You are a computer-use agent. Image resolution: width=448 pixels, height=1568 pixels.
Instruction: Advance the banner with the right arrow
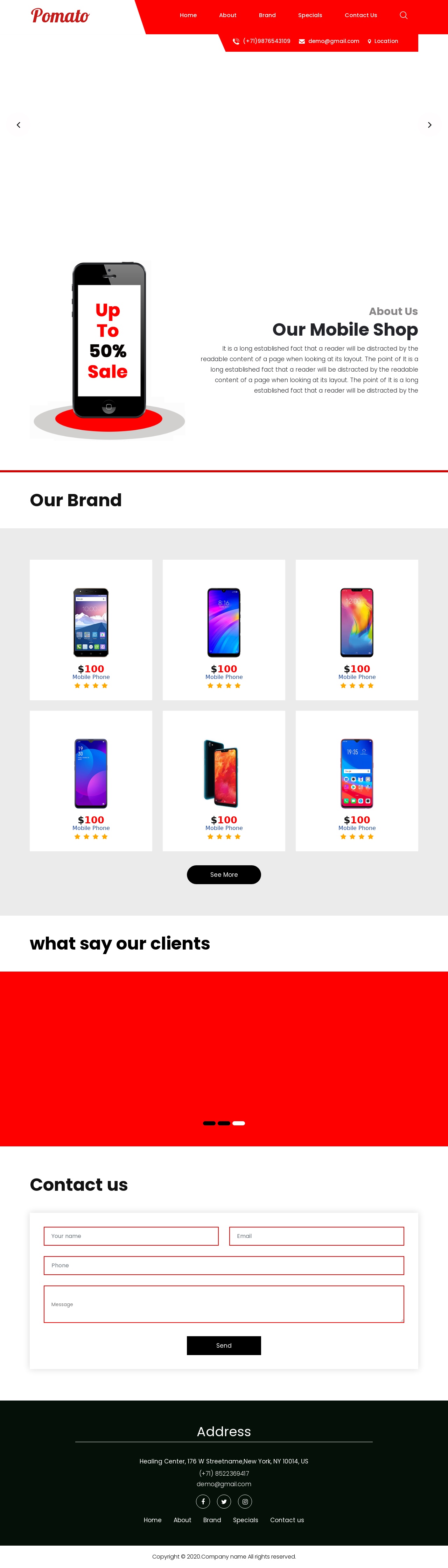click(429, 125)
